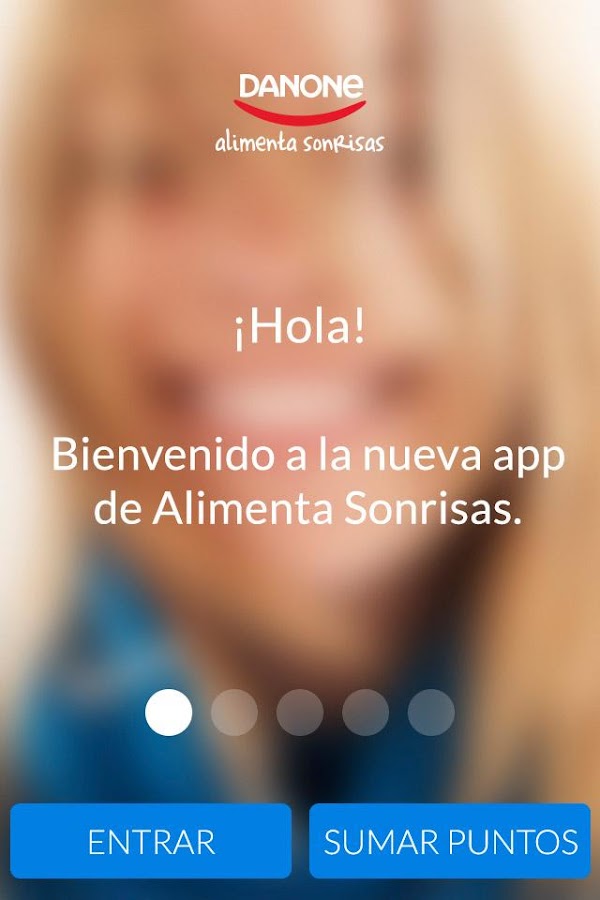This screenshot has height=900, width=600.
Task: Go to the fourth page indicator dot
Action: click(365, 713)
